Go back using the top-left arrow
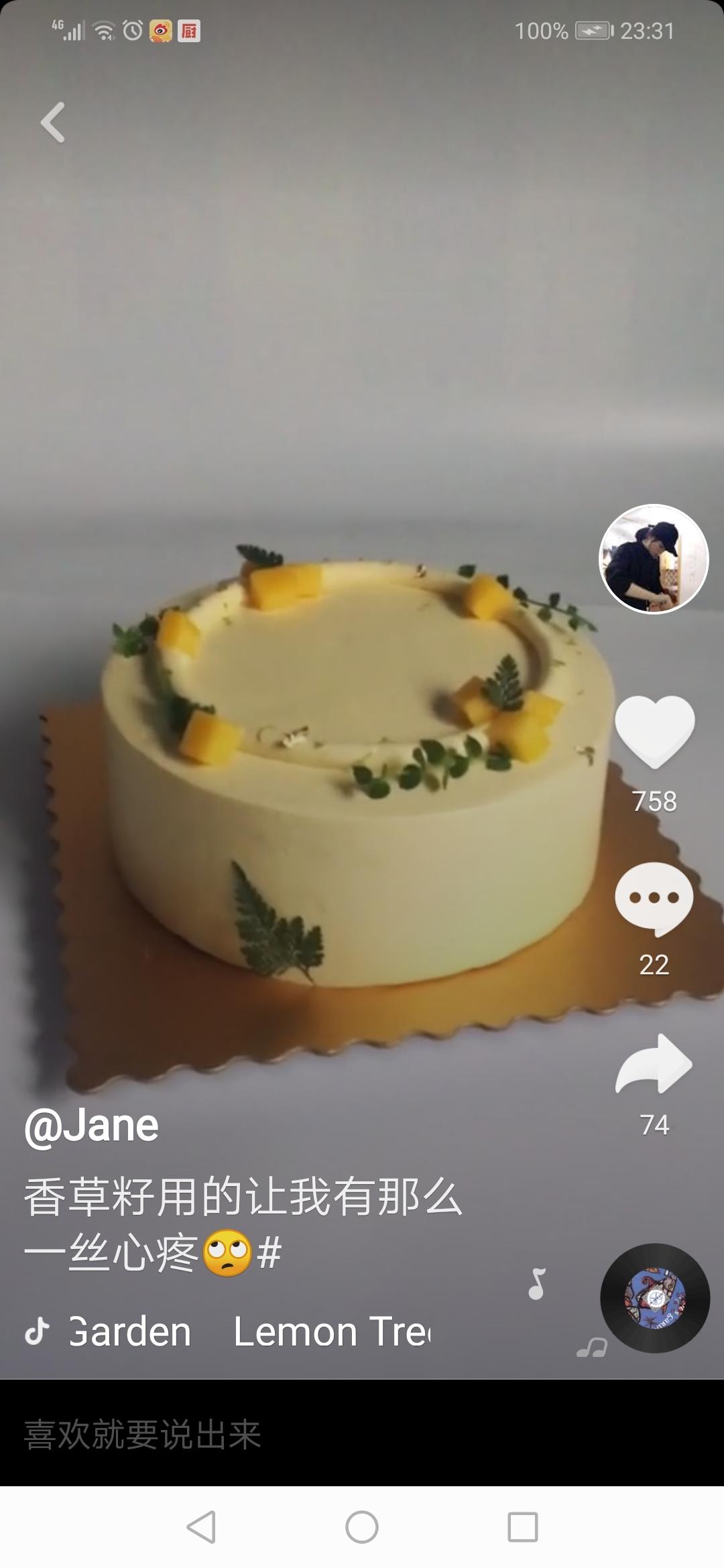The image size is (724, 1568). tap(53, 123)
